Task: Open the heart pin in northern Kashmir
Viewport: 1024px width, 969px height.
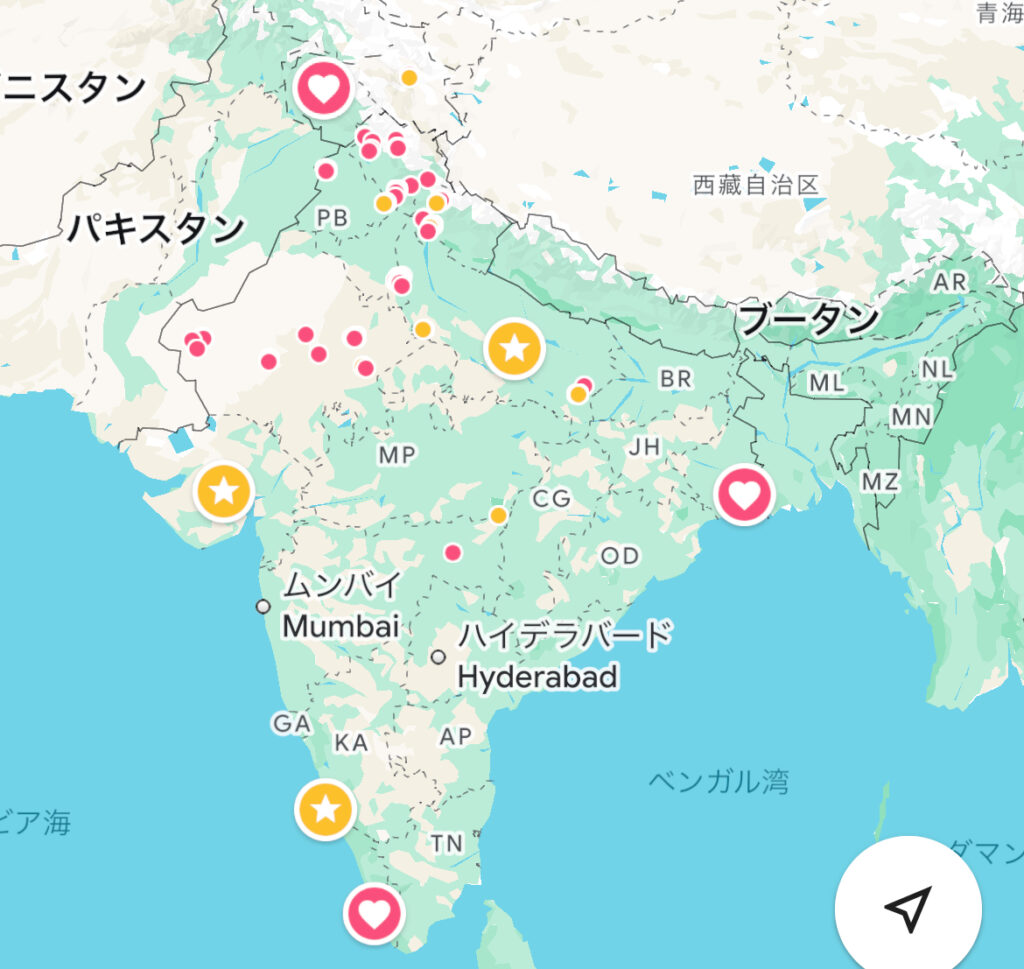Action: (x=323, y=88)
